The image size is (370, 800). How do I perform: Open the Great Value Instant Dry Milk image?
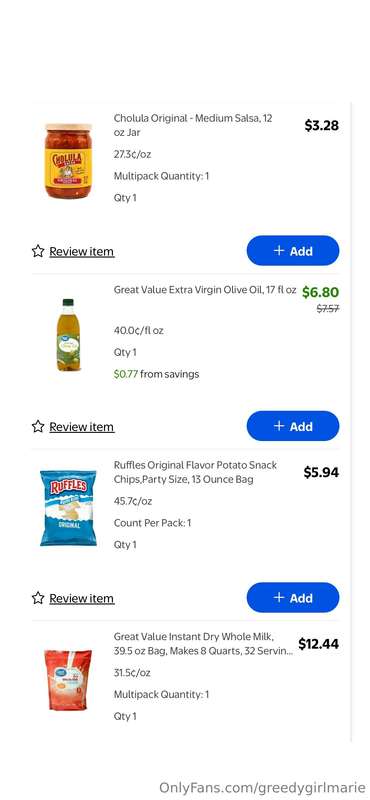coord(68,680)
